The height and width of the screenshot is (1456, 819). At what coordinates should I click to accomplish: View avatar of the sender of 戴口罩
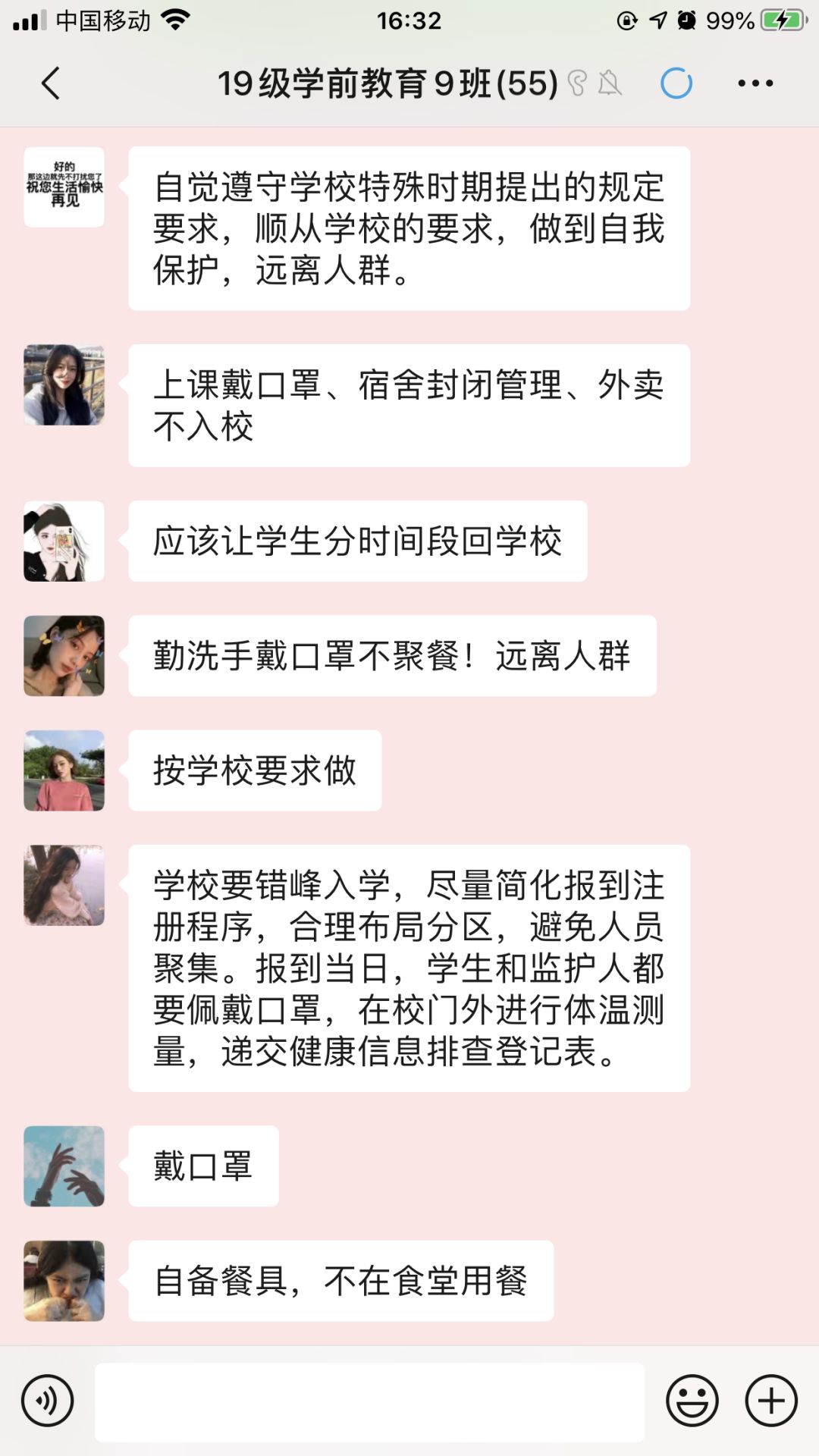pyautogui.click(x=64, y=1166)
